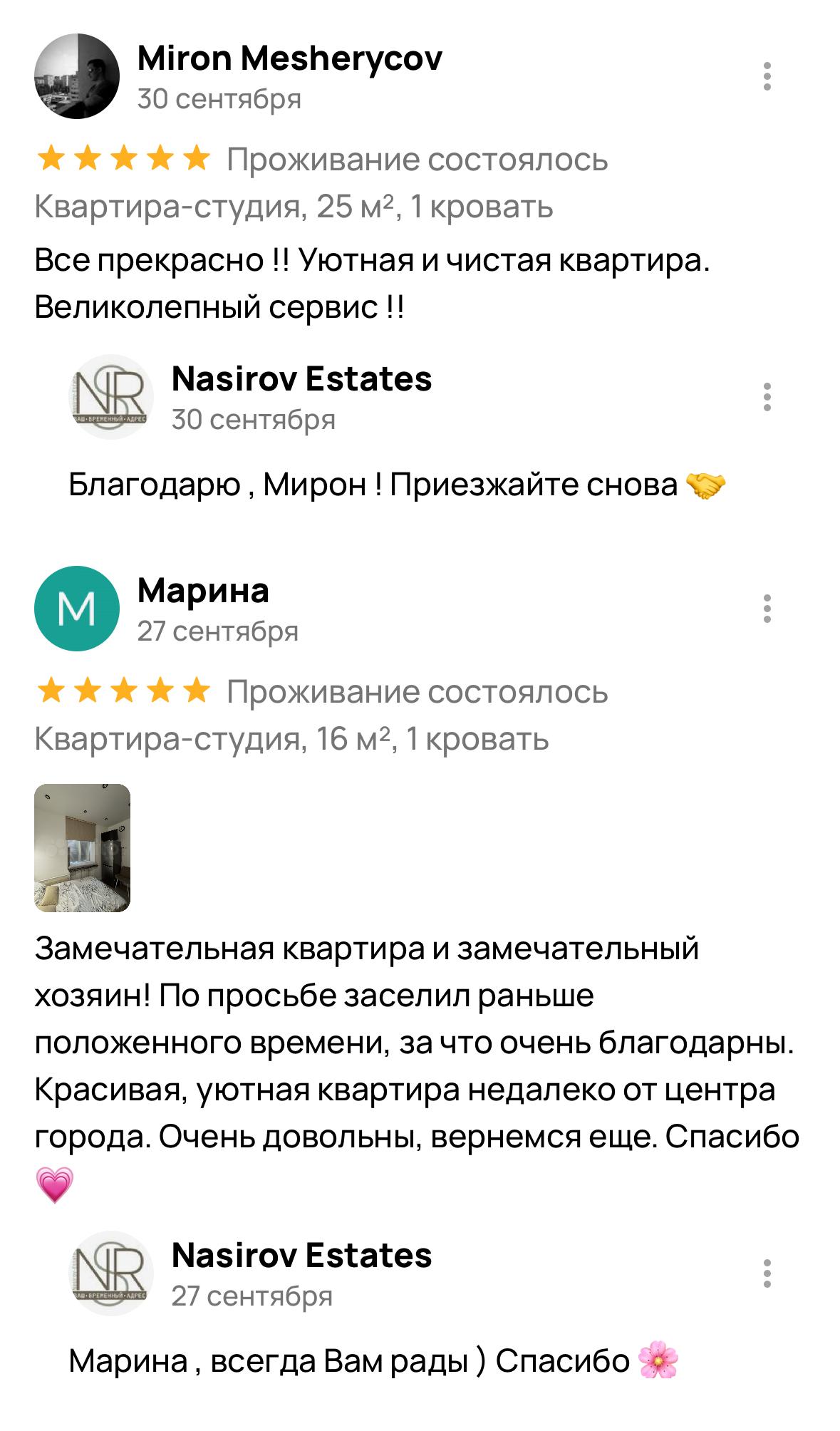Image resolution: width=840 pixels, height=1431 pixels.
Task: Open options for Nasirov Estates' 27 сентября reply
Action: [x=767, y=1274]
